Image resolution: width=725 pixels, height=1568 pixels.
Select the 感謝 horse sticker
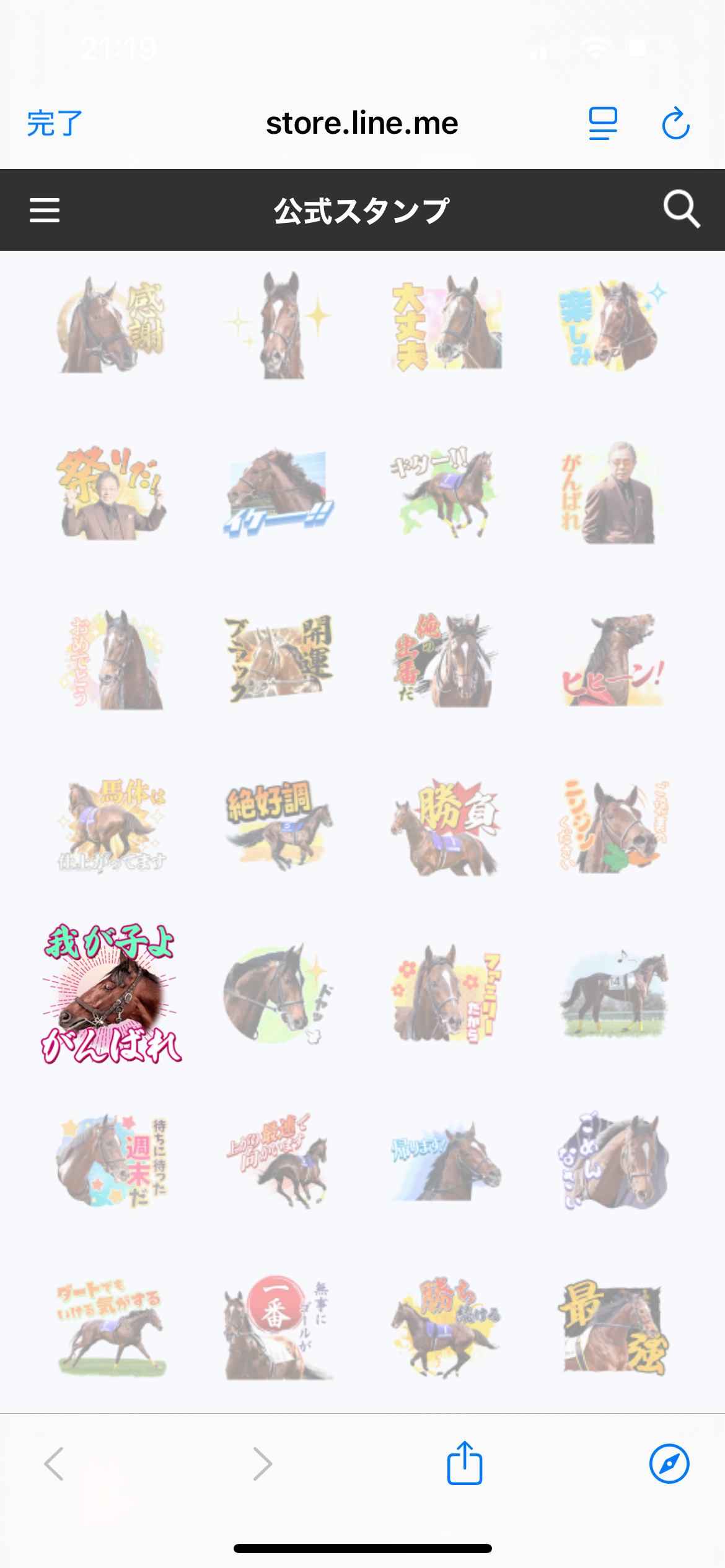click(x=112, y=324)
